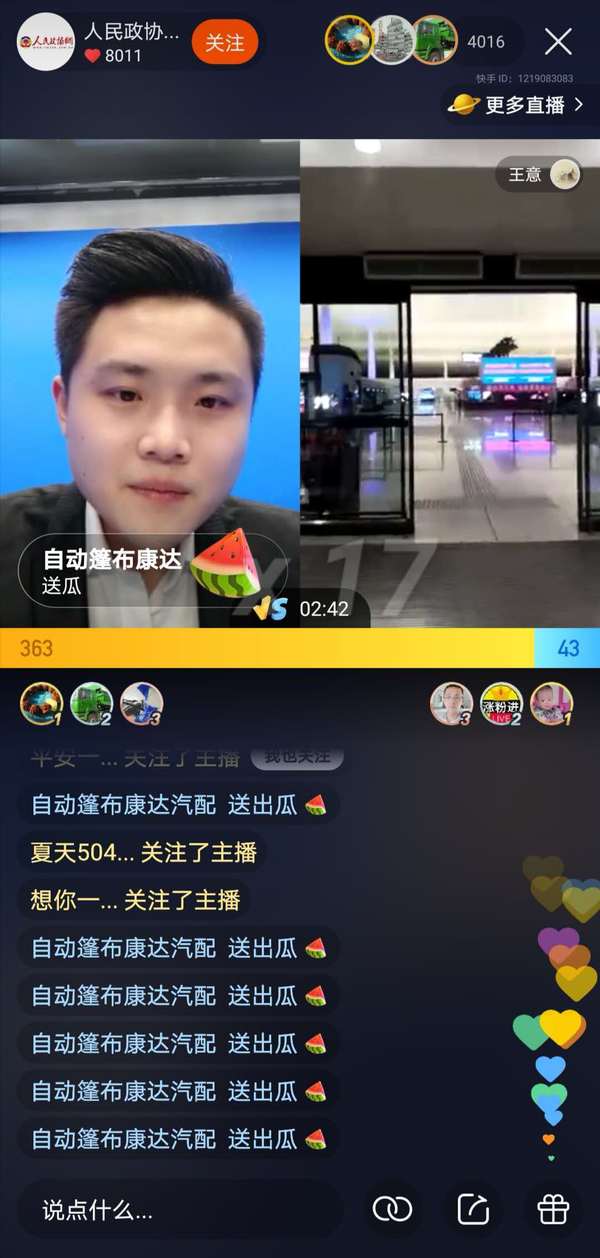600x1258 pixels.
Task: Open 更多直播 for more live streams
Action: (x=516, y=104)
